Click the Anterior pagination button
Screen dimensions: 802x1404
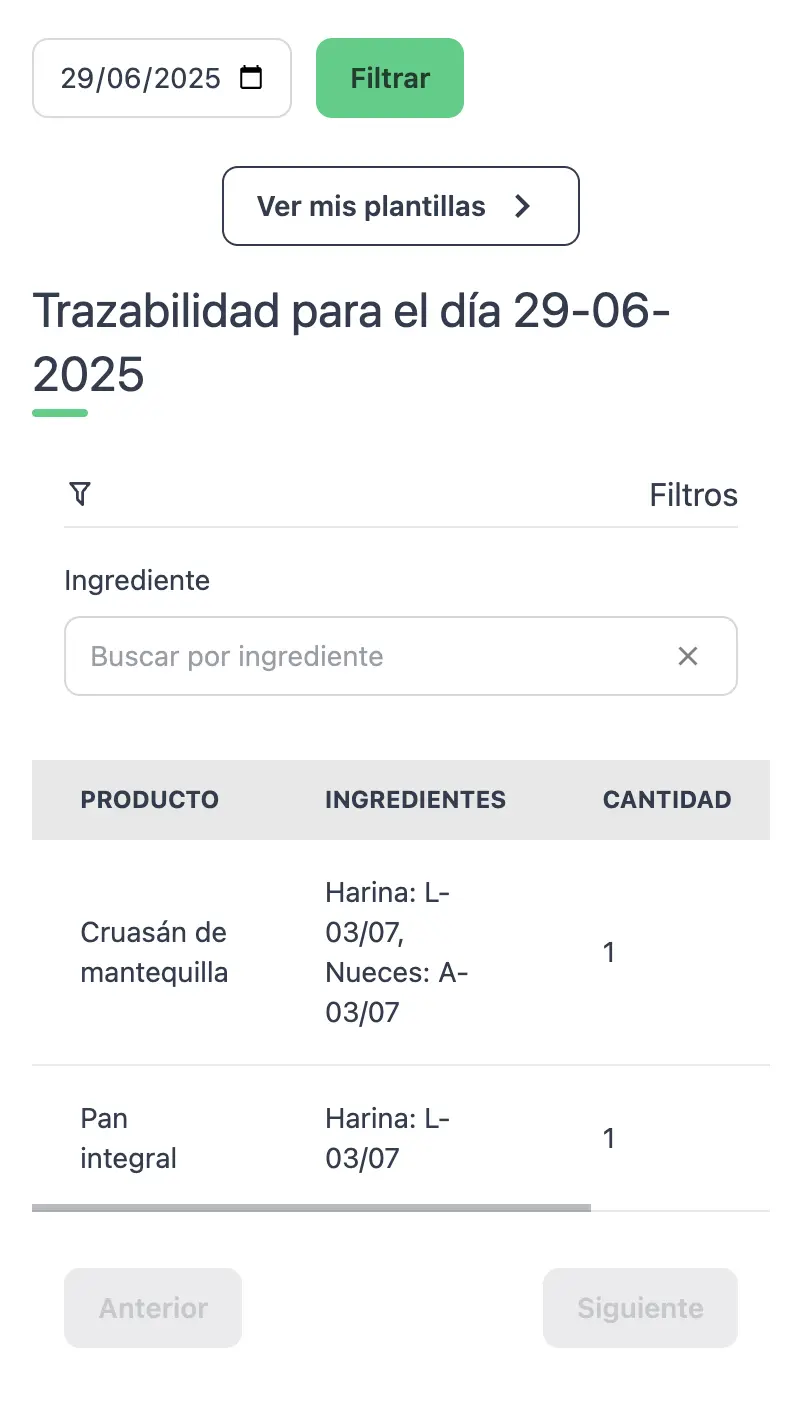[152, 1307]
